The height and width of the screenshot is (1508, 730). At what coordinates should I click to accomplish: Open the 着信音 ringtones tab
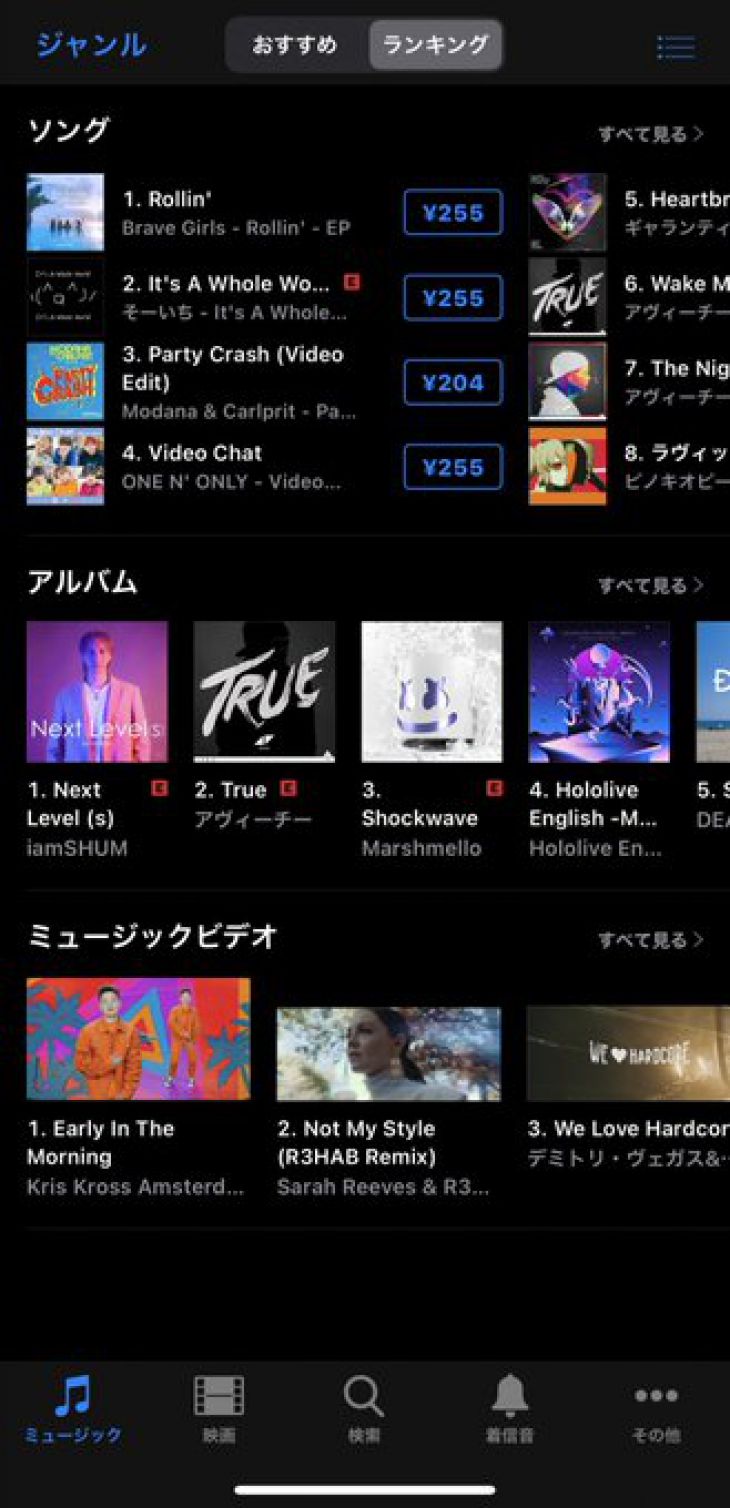510,1408
